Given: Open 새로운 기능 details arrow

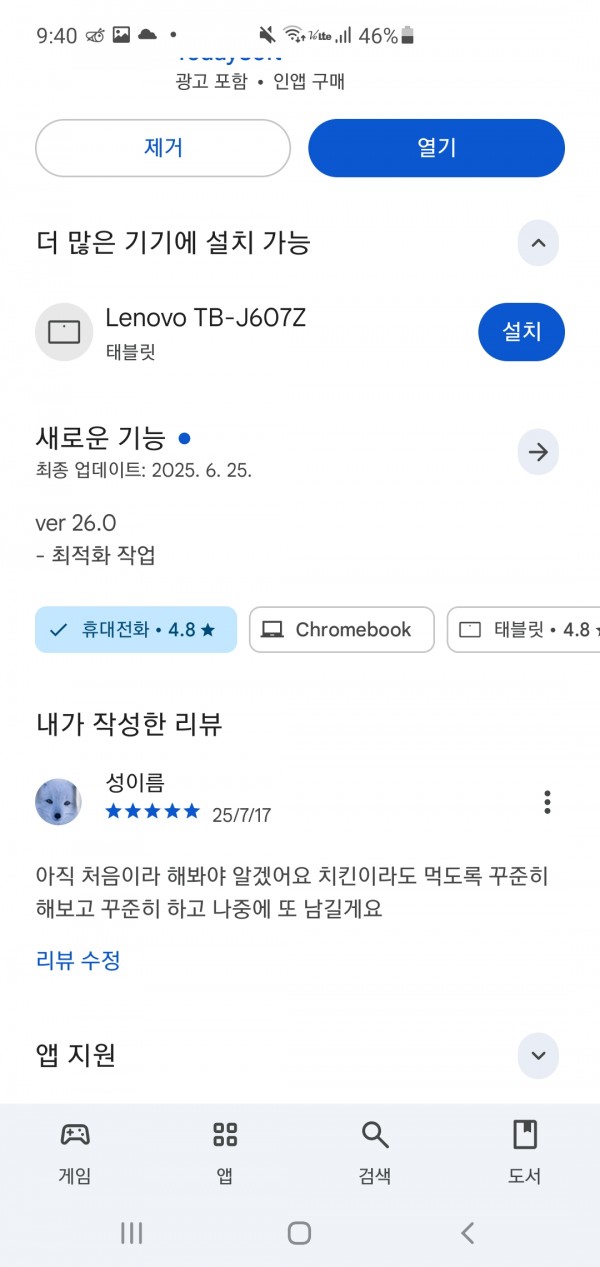Looking at the screenshot, I should pos(538,453).
